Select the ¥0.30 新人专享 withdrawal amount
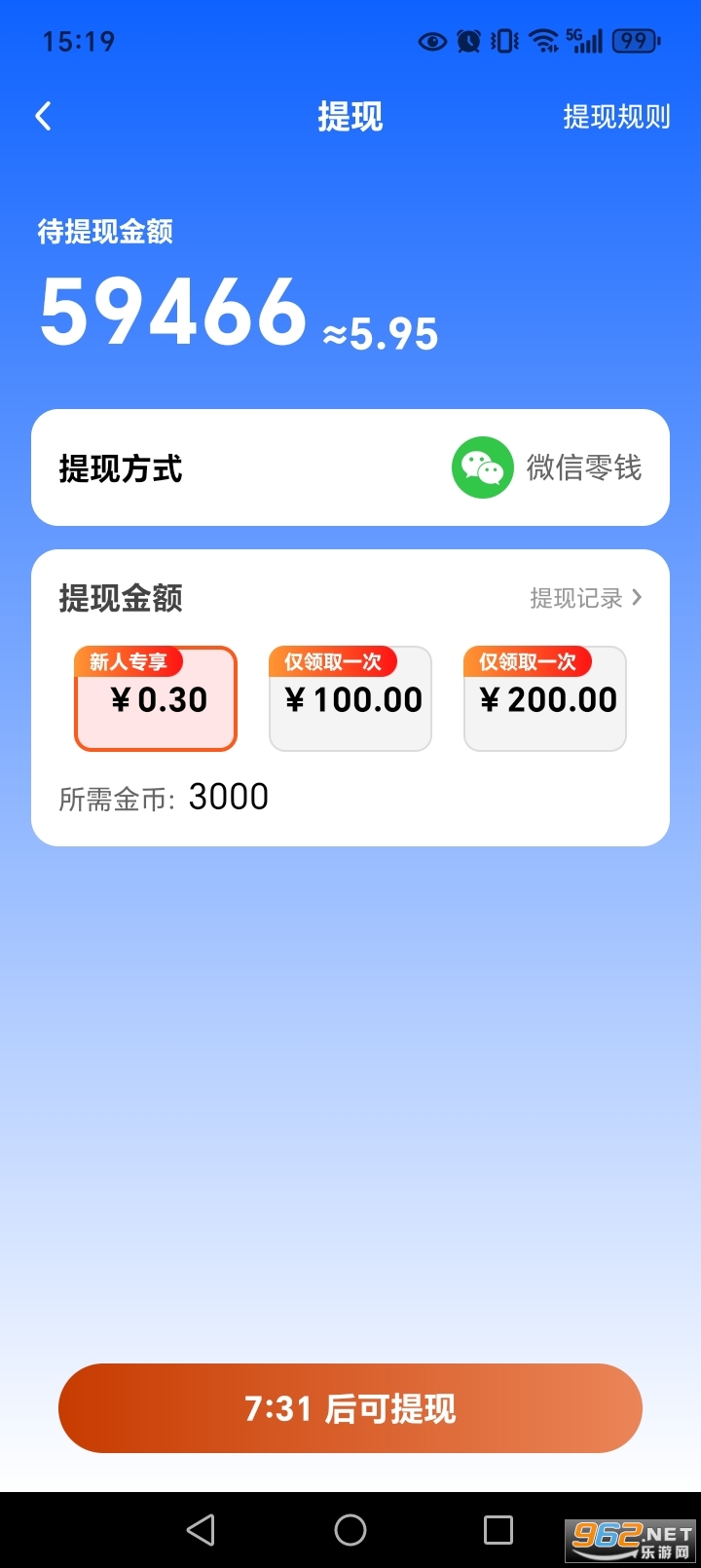 tap(156, 699)
